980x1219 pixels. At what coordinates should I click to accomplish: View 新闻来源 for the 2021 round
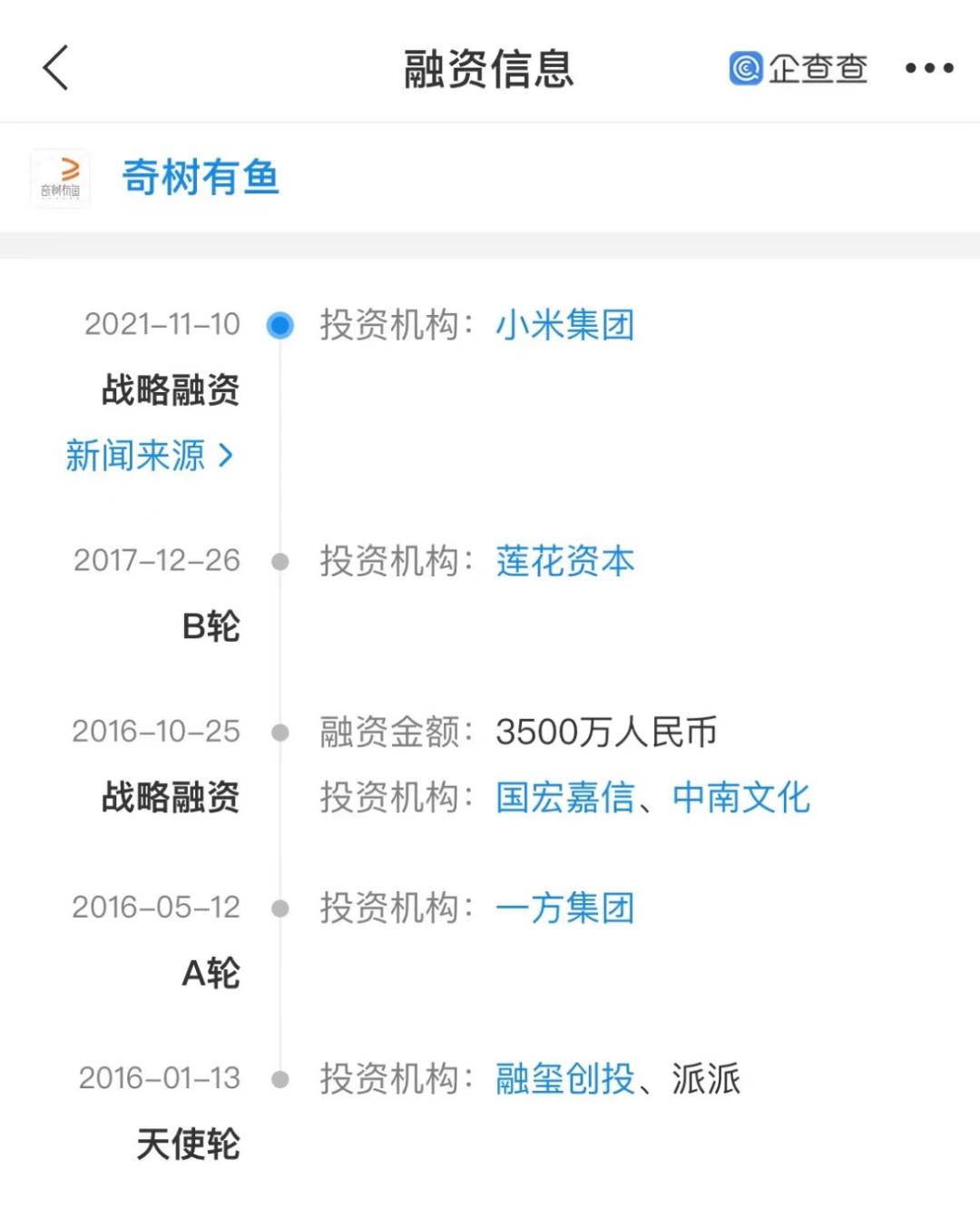point(150,456)
